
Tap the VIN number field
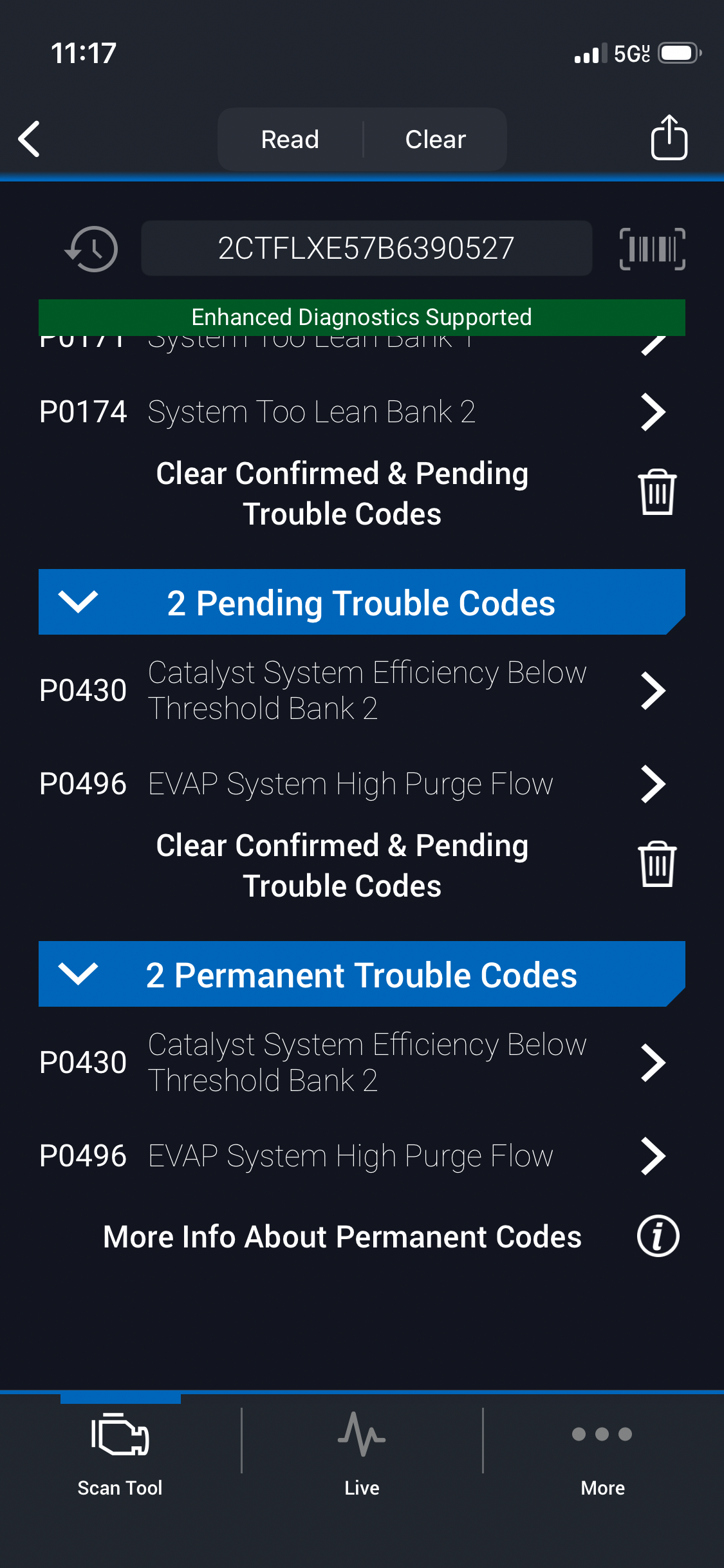coord(366,249)
